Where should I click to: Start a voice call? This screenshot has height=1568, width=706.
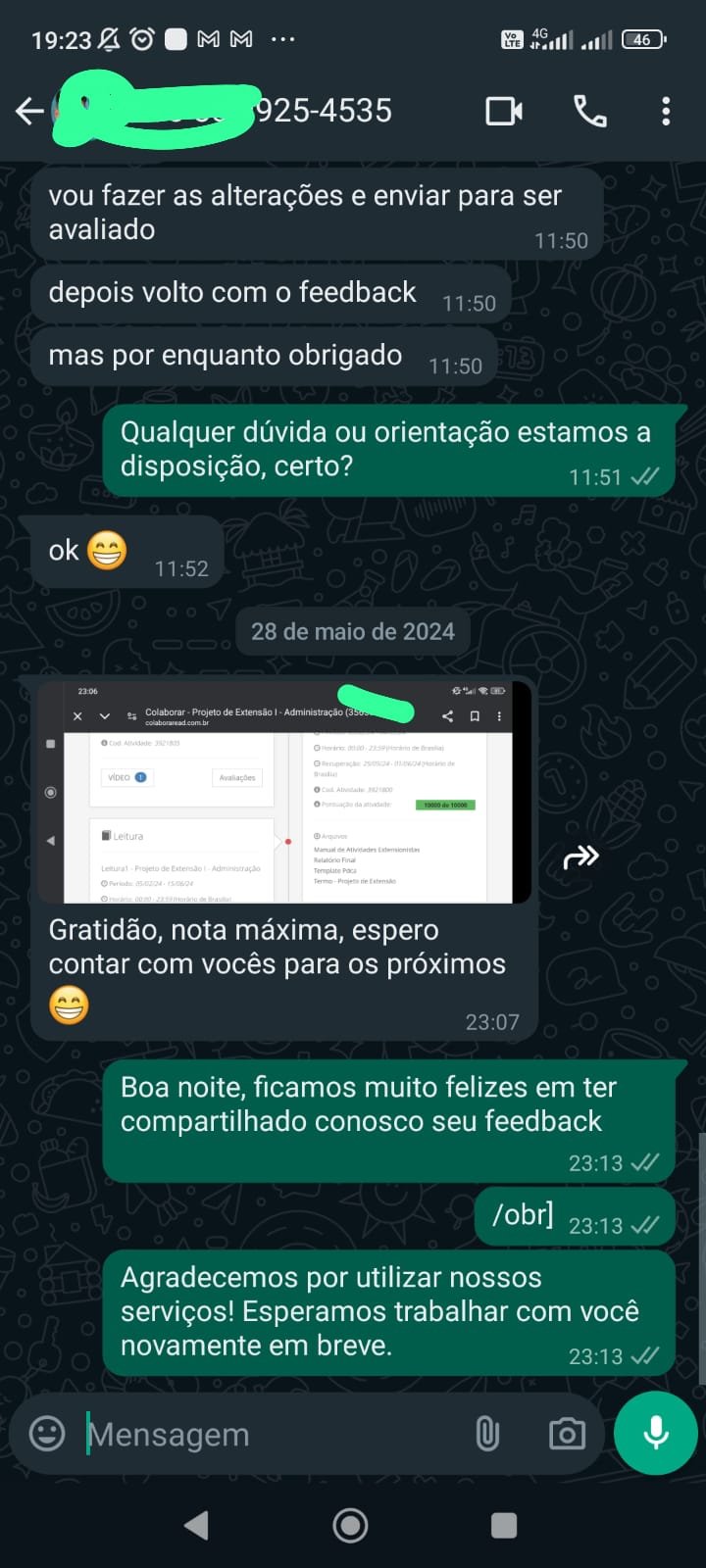(589, 111)
